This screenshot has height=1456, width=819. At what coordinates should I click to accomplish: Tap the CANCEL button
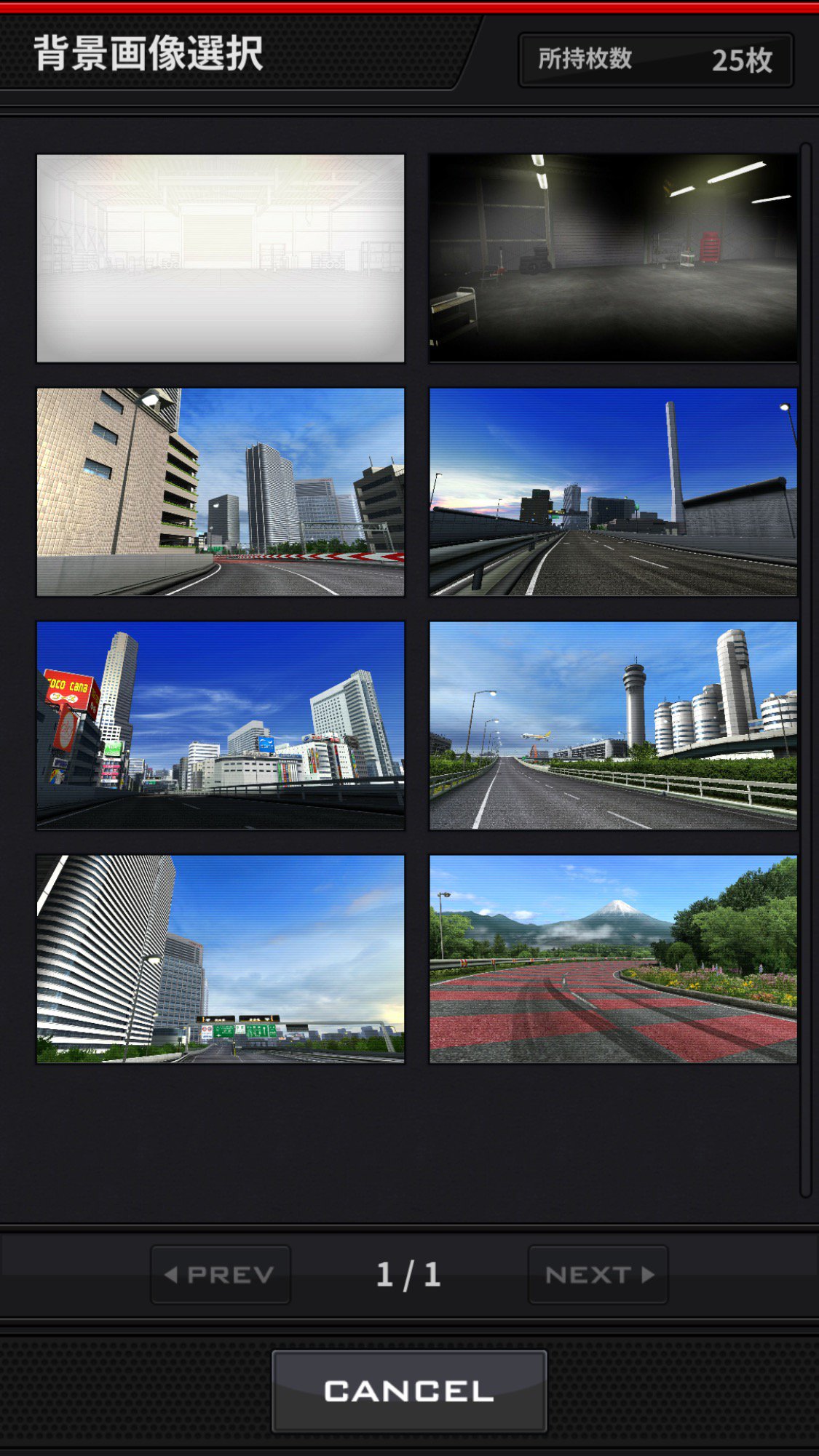(409, 1391)
